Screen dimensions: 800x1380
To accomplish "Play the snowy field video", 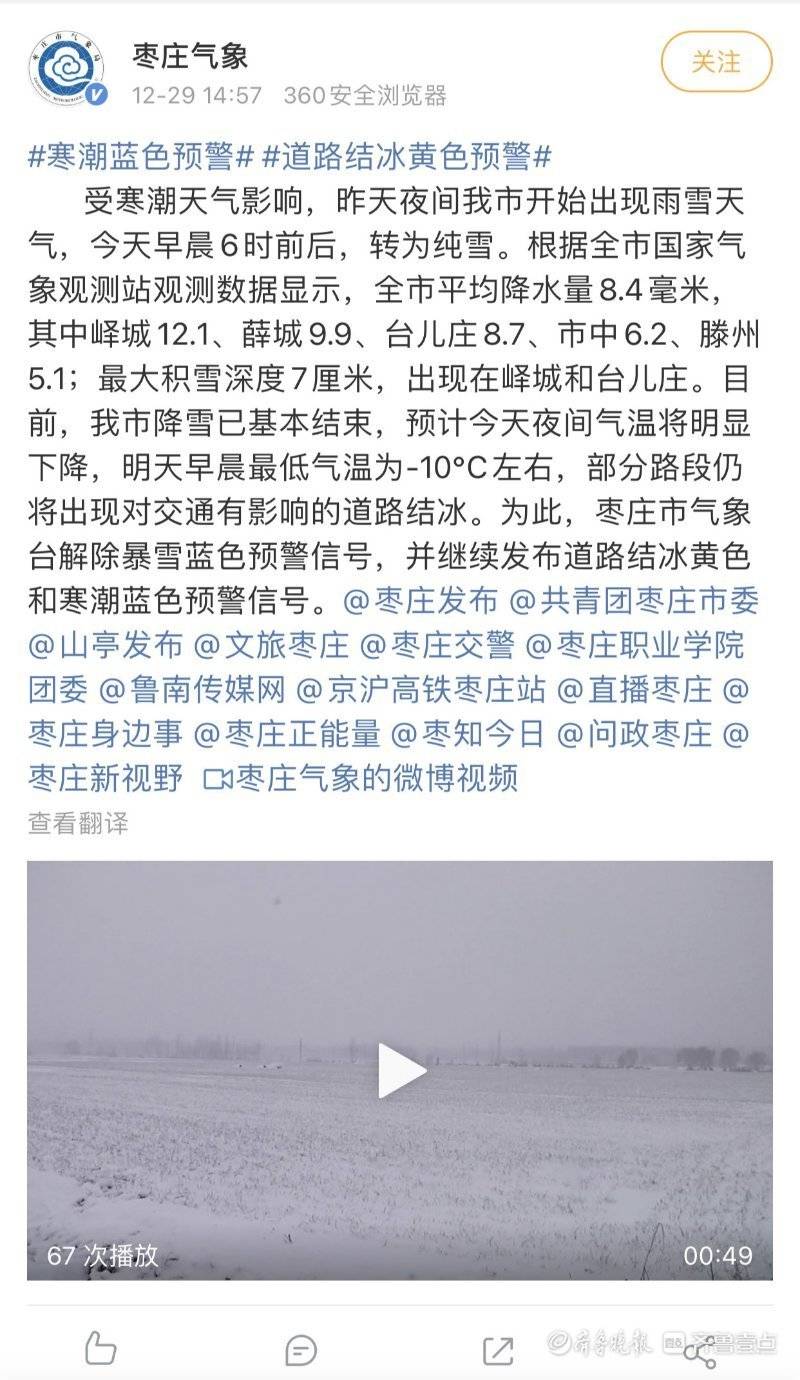I will 401,1070.
